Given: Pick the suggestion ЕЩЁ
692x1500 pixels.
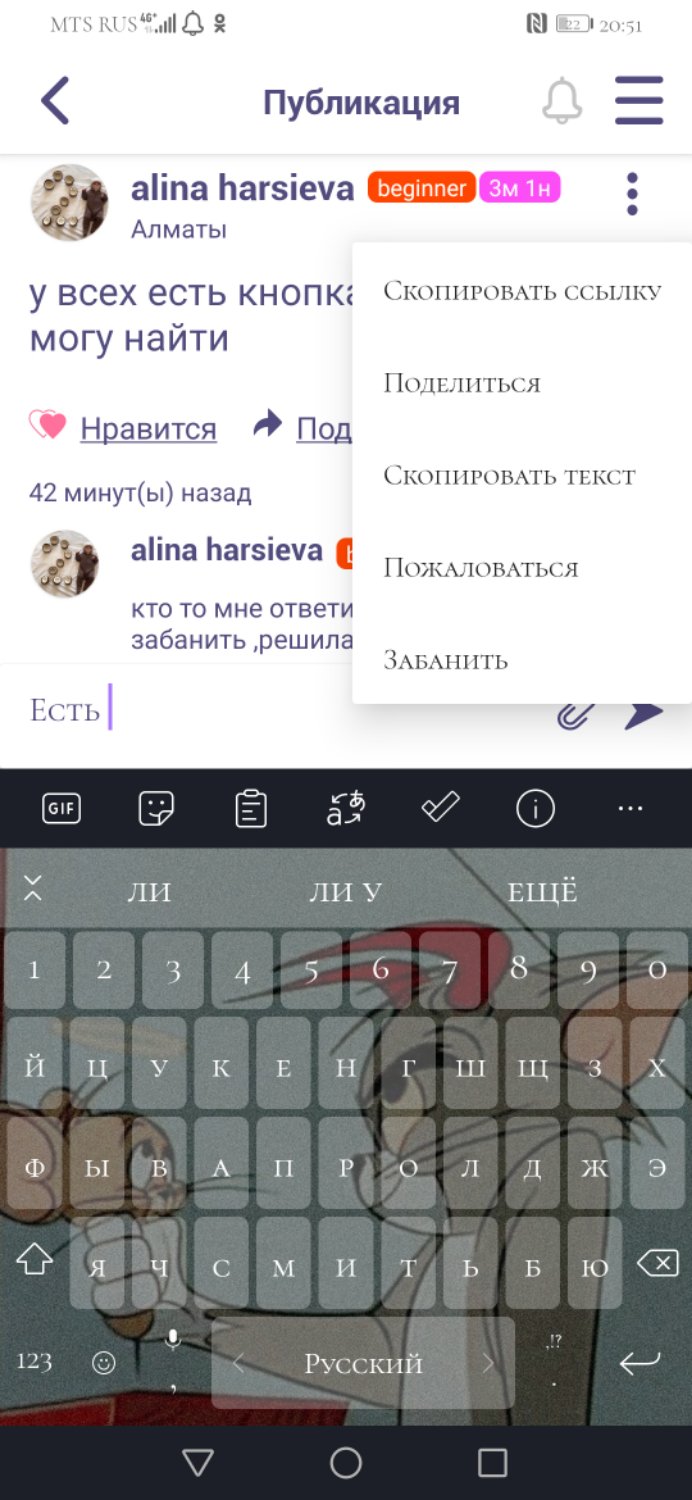Looking at the screenshot, I should click(542, 892).
